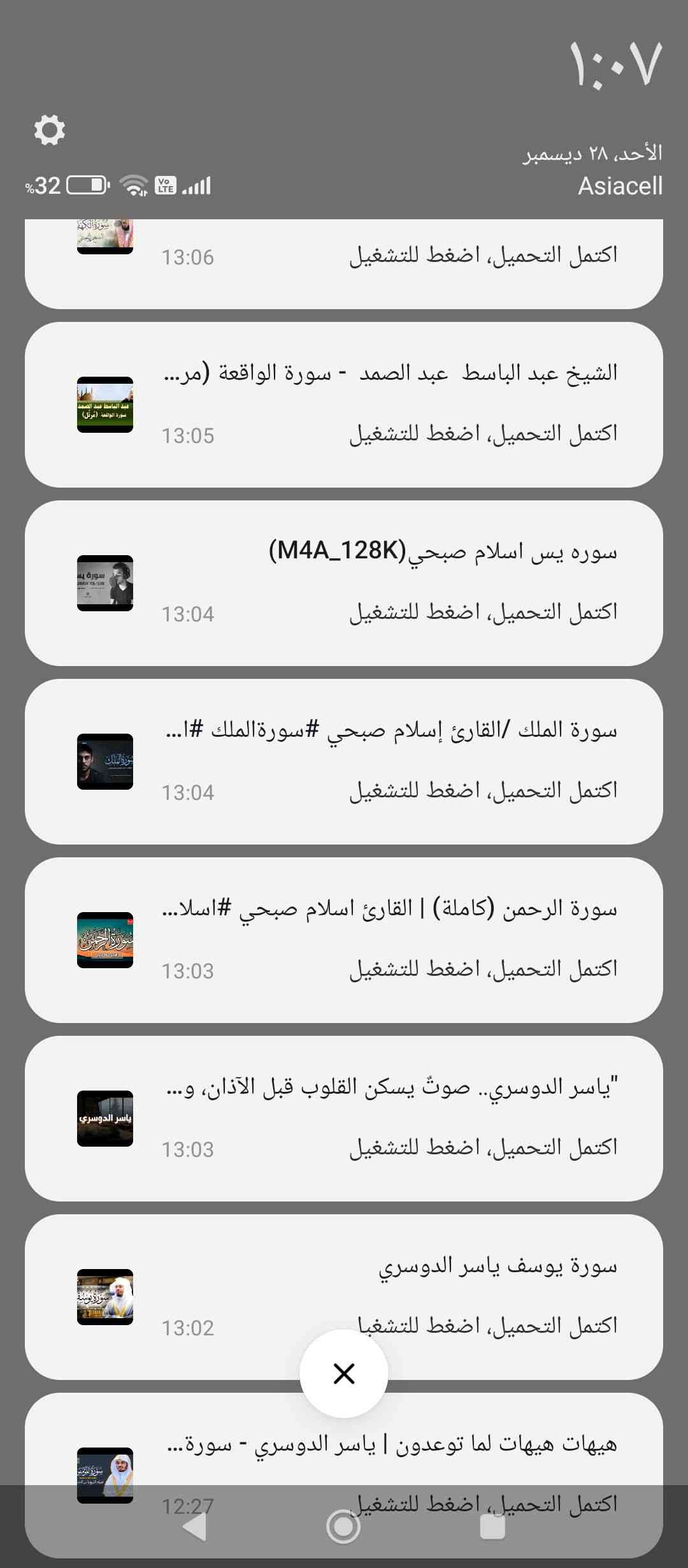Open the 13:03 Yasser Al-Dosari download notification

(x=344, y=1119)
